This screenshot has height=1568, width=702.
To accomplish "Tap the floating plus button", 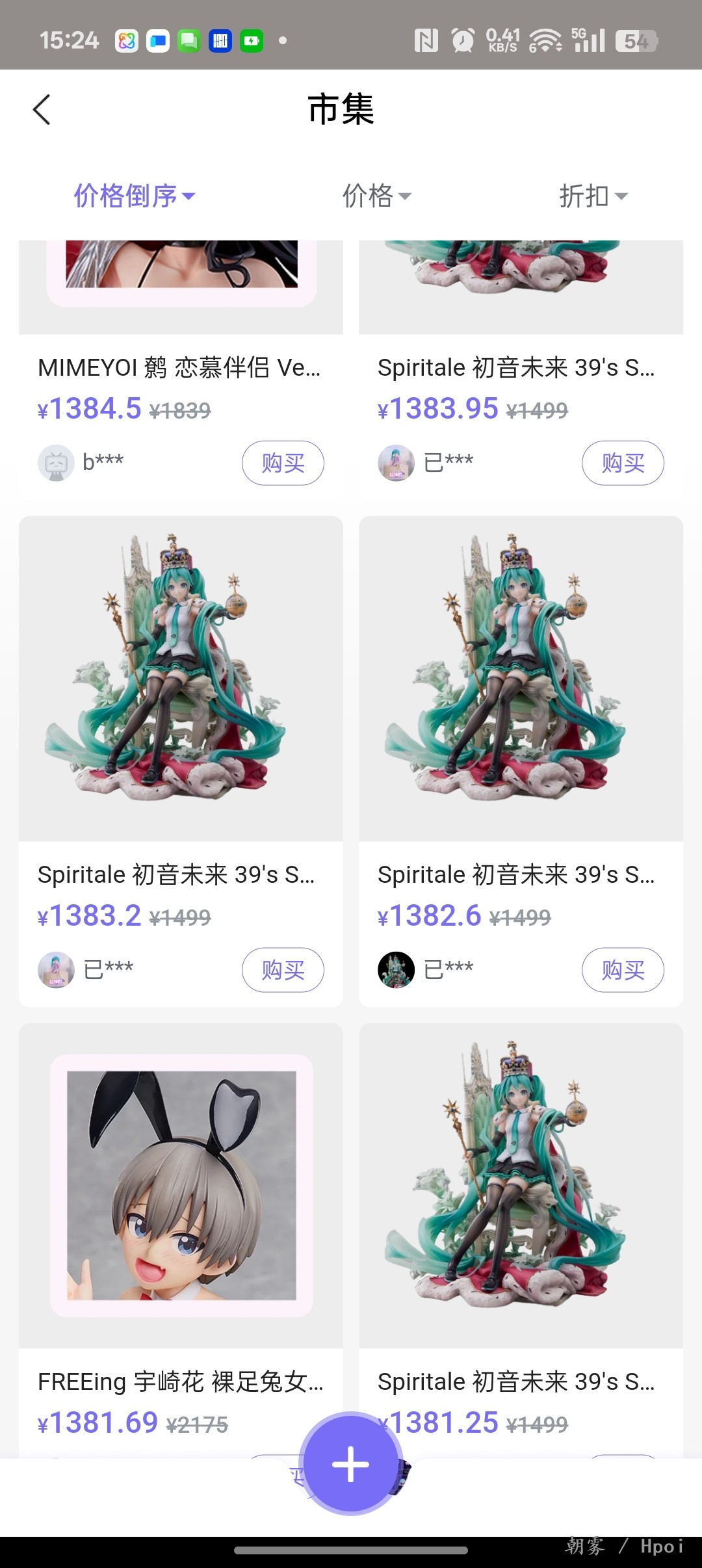I will pyautogui.click(x=351, y=1464).
